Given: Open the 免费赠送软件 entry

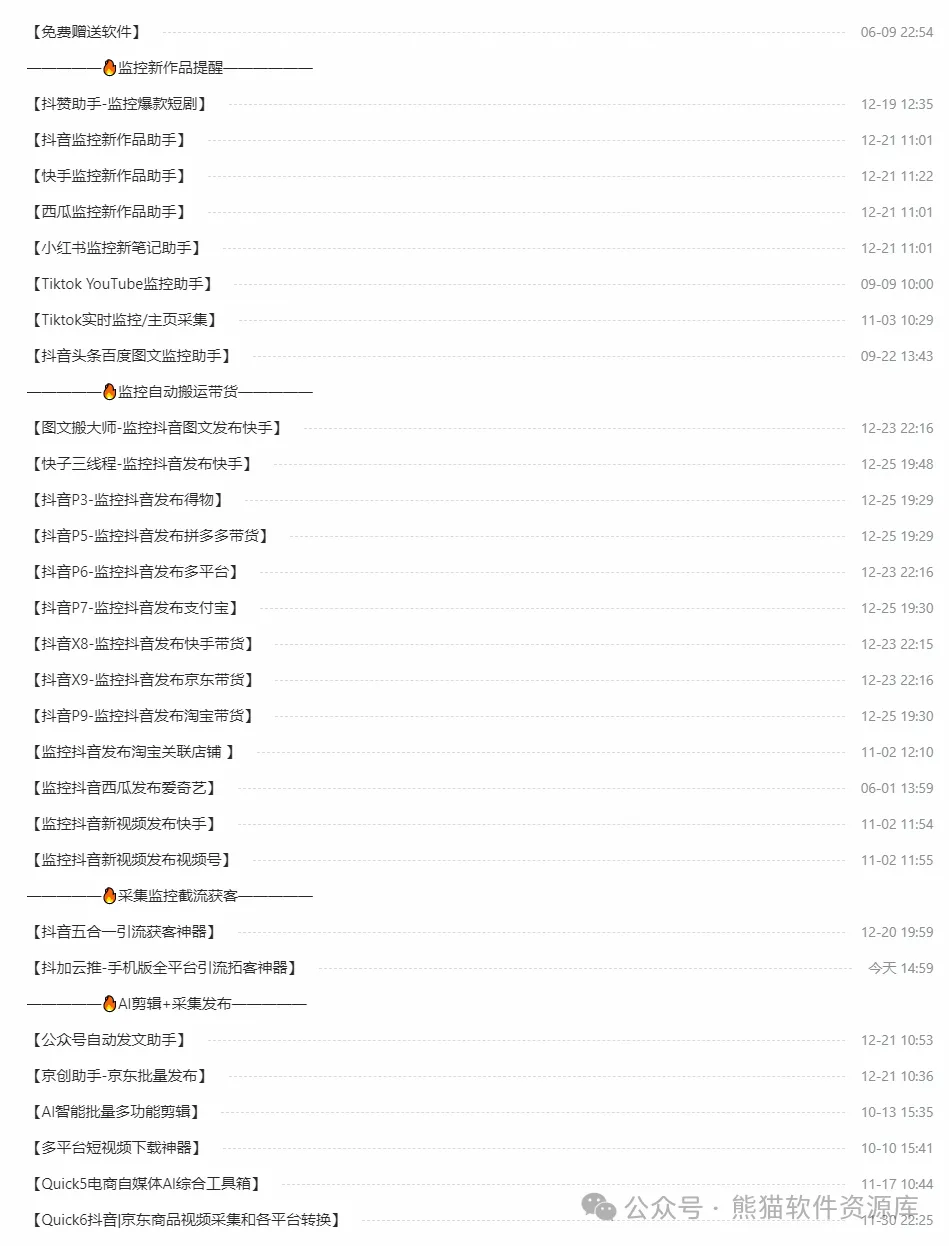Looking at the screenshot, I should [x=86, y=32].
